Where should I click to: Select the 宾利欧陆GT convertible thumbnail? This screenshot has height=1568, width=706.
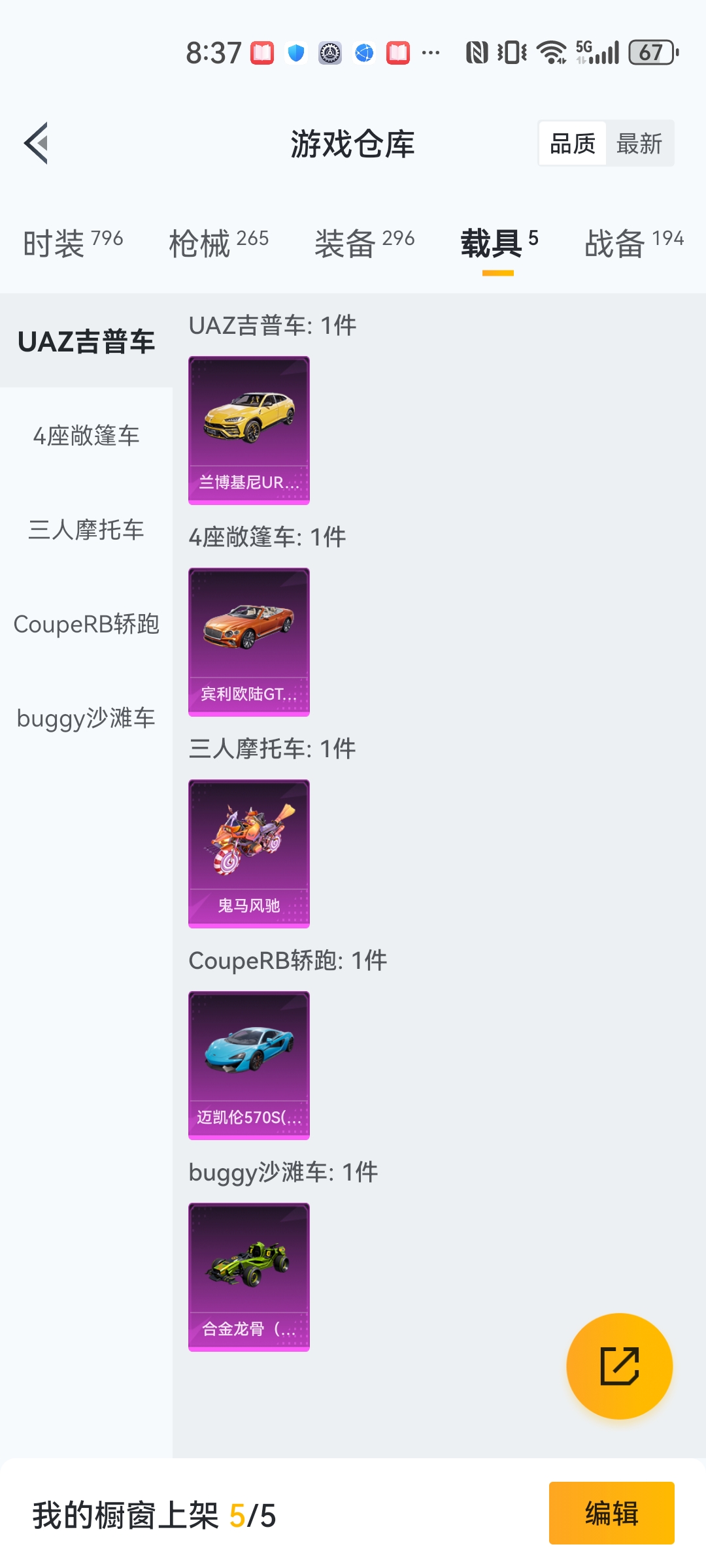point(248,642)
